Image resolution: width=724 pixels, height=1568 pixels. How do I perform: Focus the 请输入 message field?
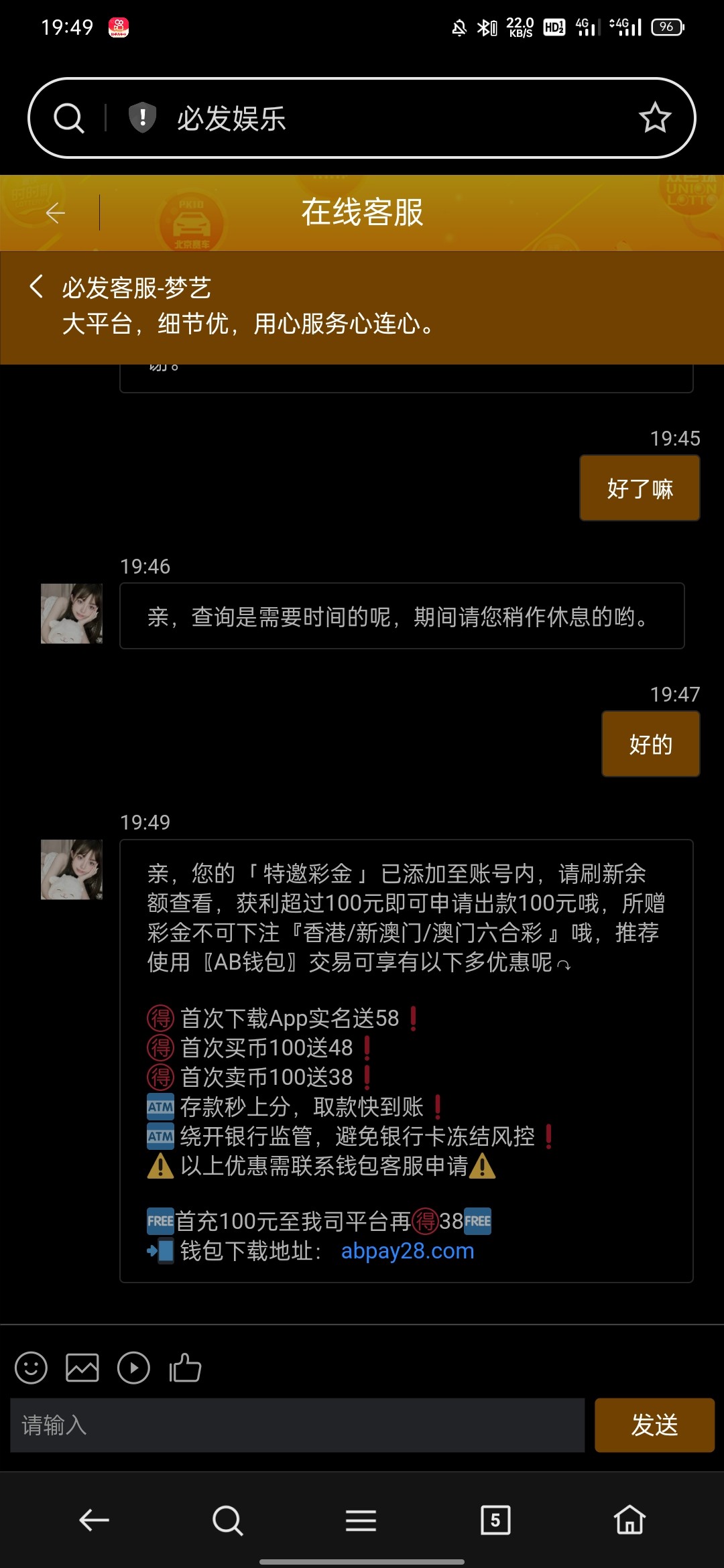pos(297,1425)
